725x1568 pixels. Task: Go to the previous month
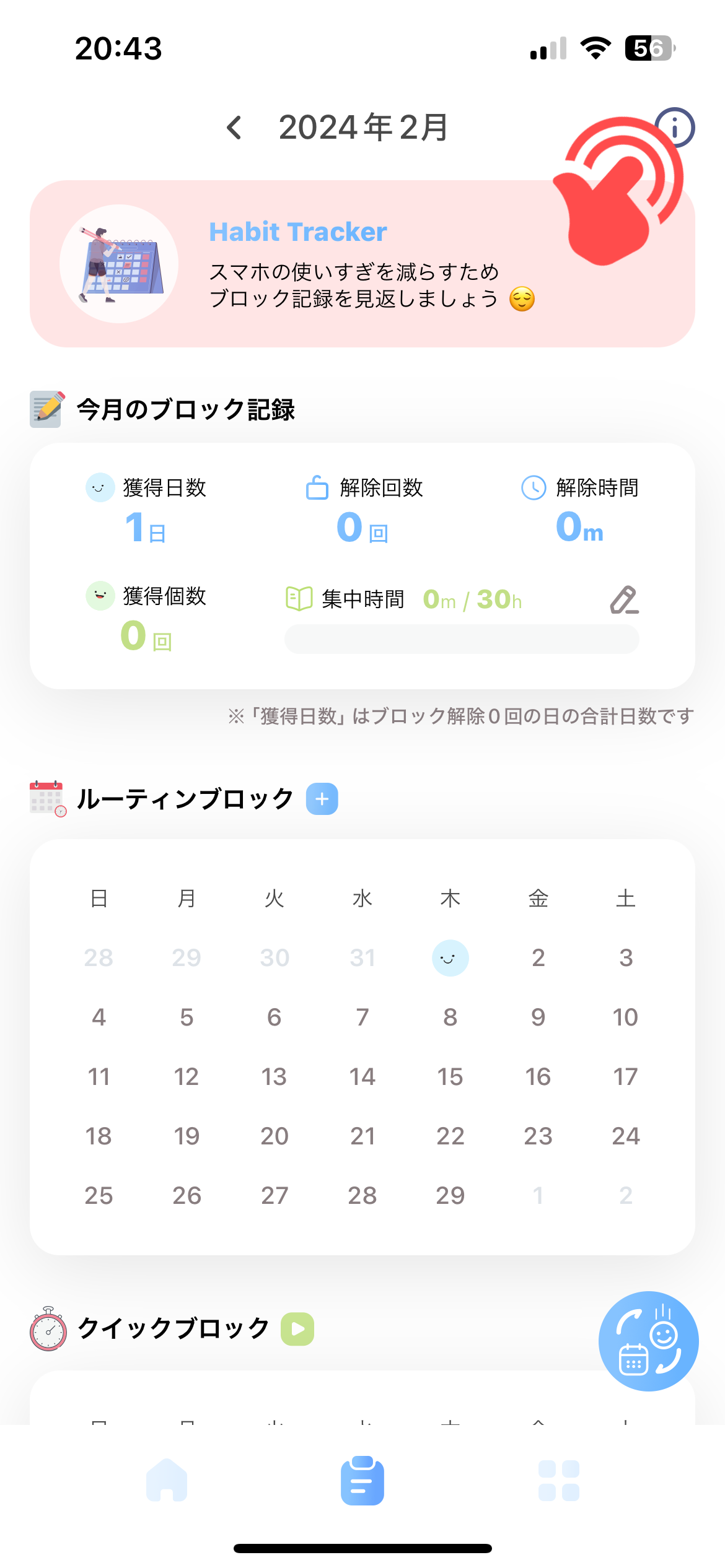point(234,128)
